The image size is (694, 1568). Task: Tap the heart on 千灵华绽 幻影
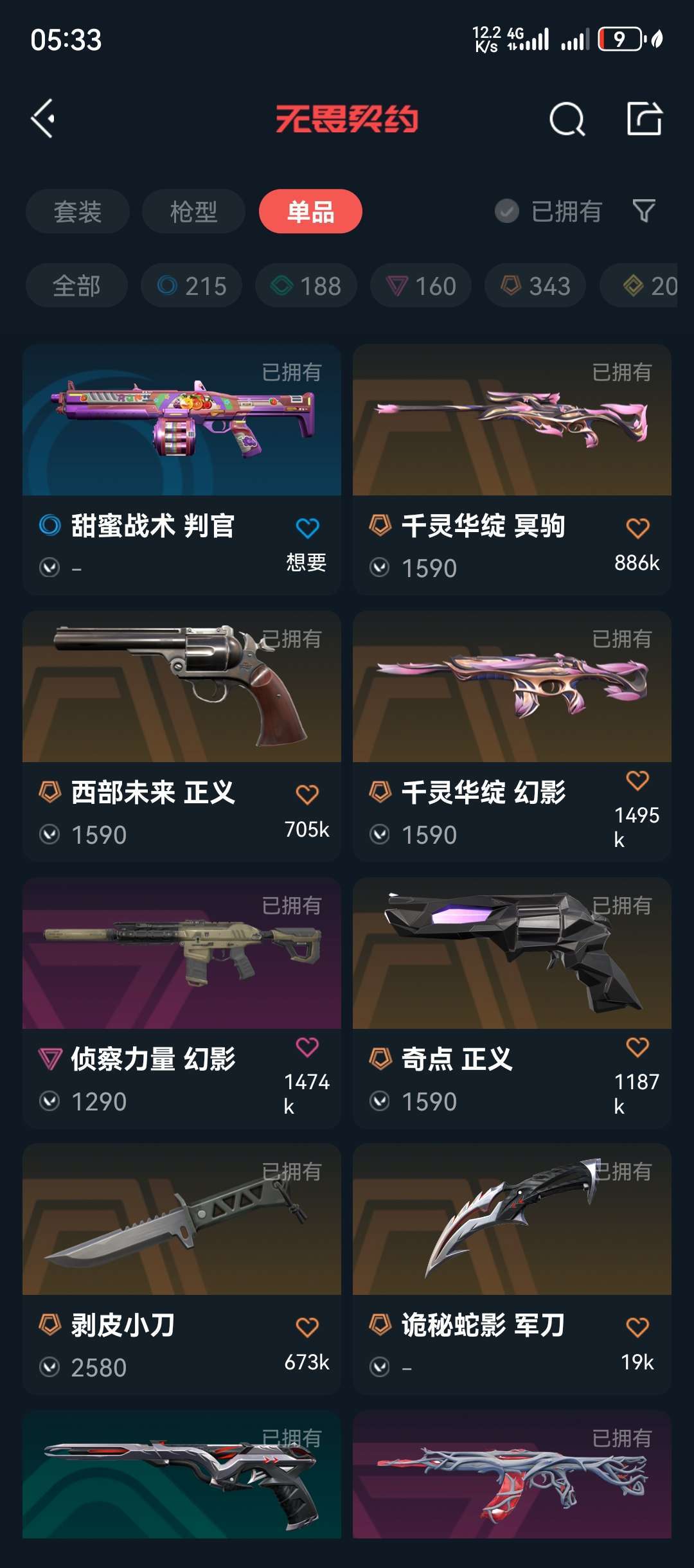click(637, 781)
